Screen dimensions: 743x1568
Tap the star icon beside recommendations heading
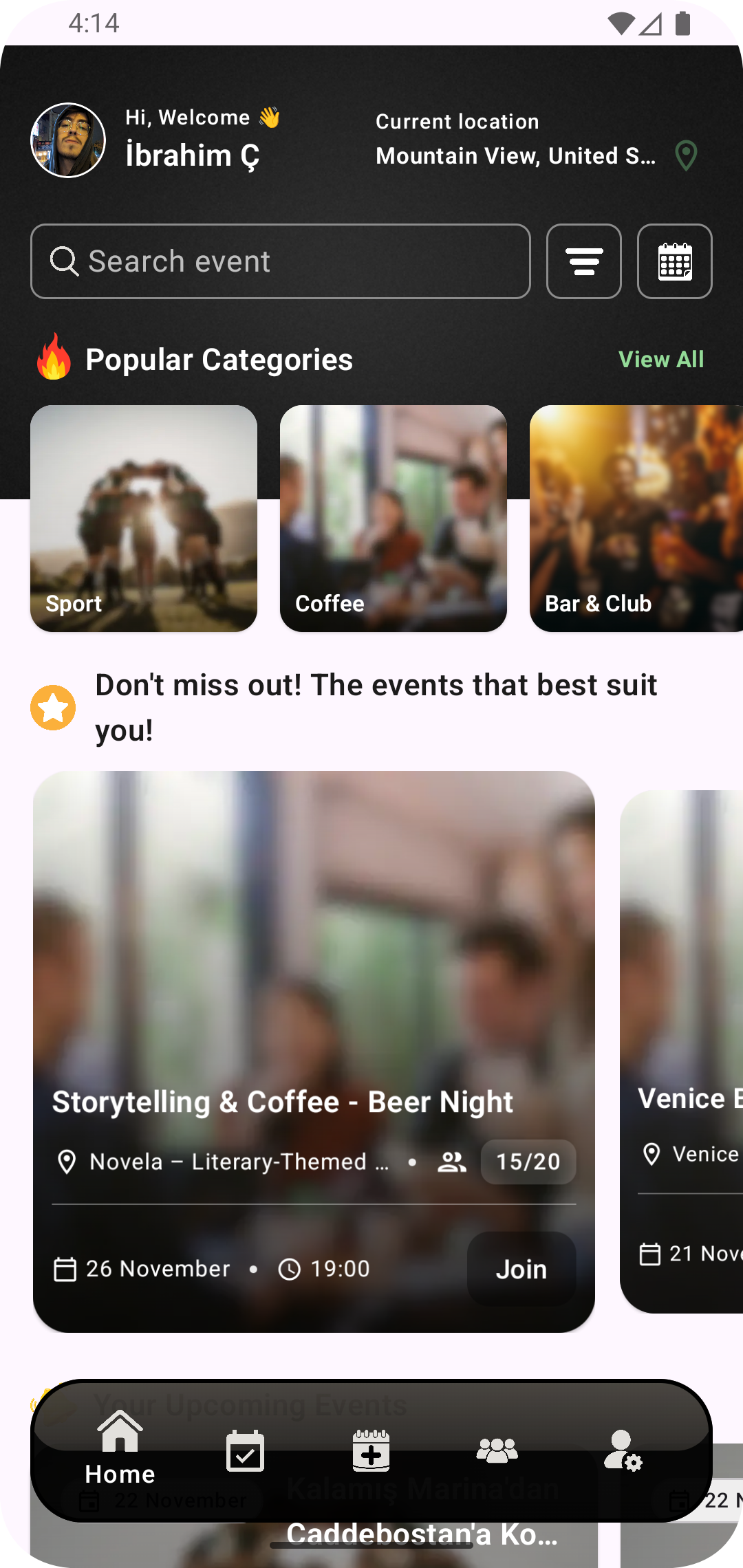(x=53, y=706)
